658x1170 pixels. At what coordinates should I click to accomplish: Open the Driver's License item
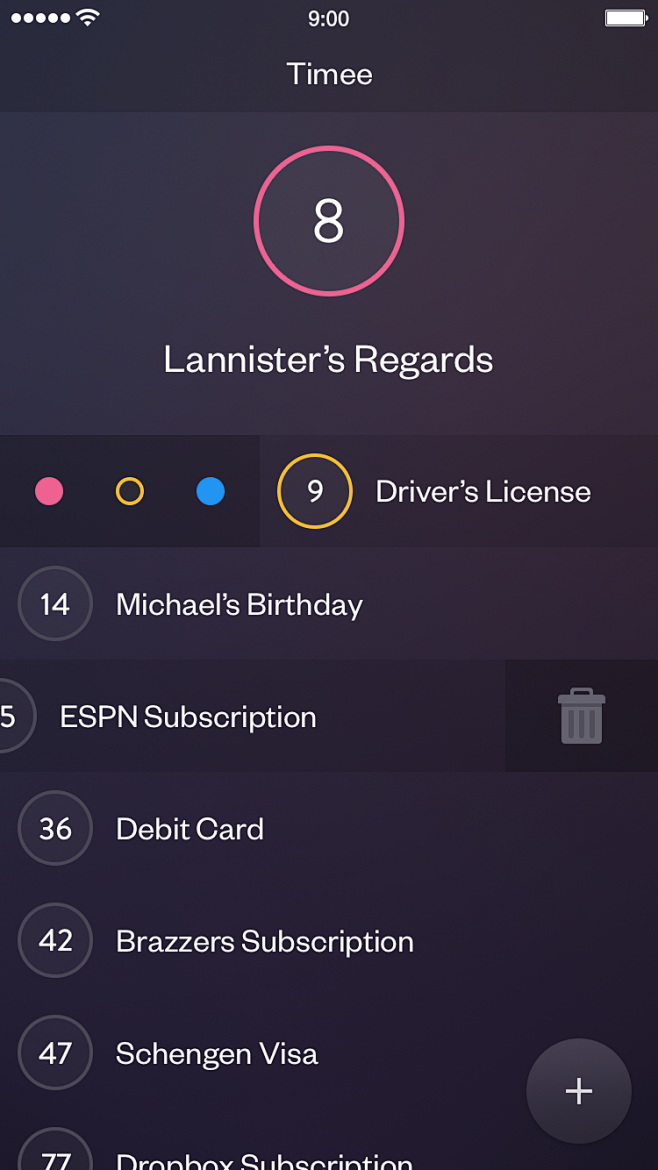tap(482, 491)
